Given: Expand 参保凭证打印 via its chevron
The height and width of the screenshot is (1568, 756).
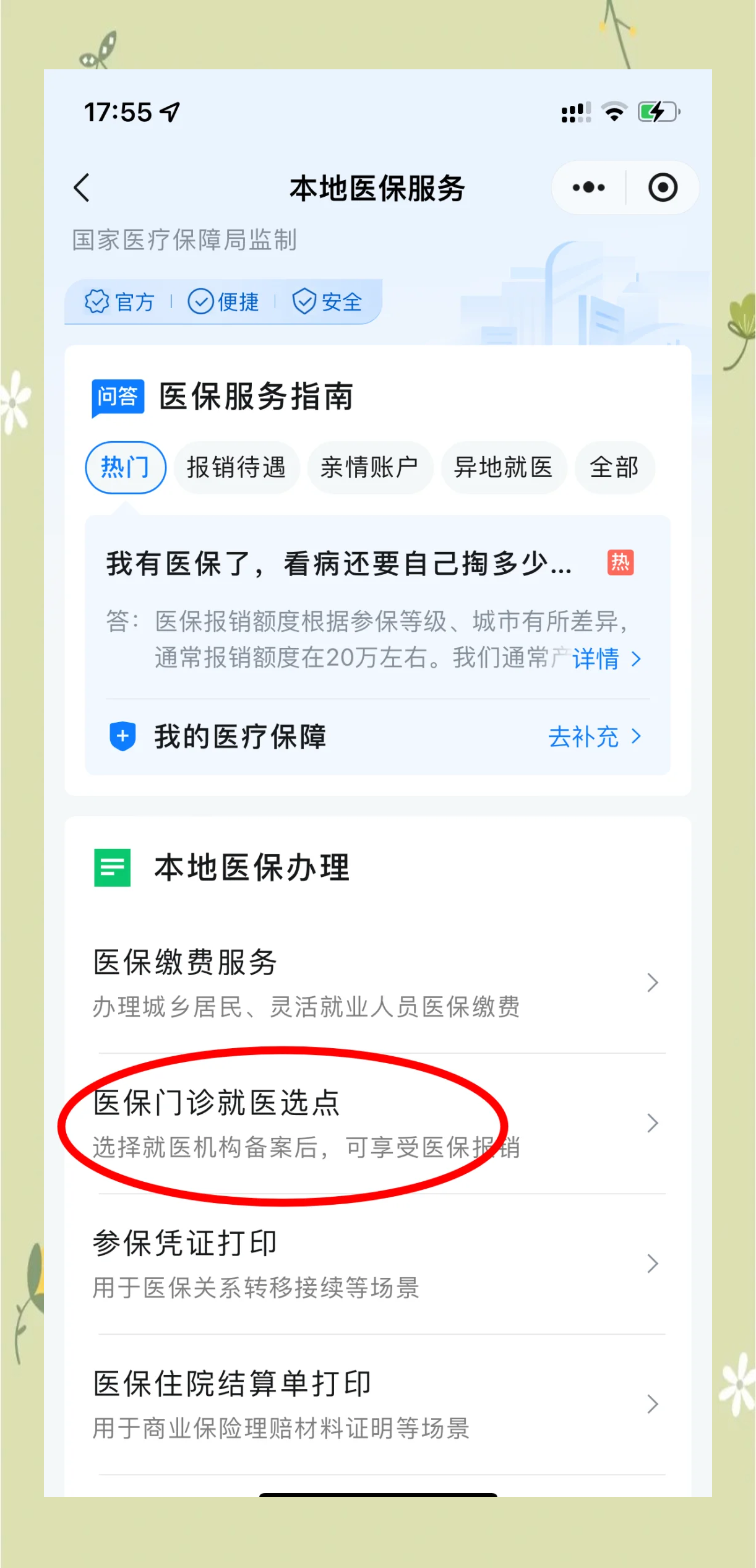Looking at the screenshot, I should point(653,1263).
